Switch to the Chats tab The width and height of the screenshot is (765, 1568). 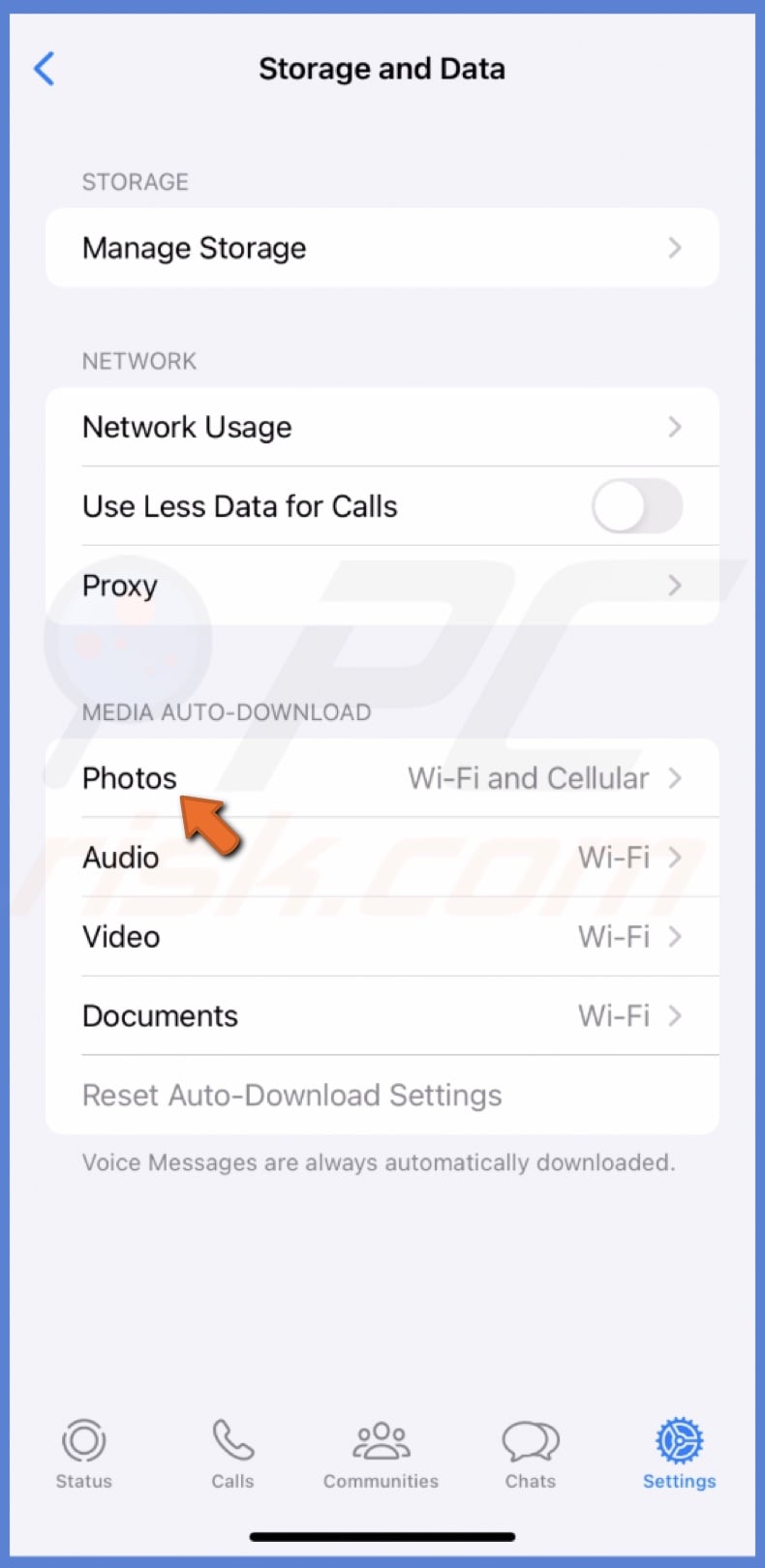[530, 1453]
